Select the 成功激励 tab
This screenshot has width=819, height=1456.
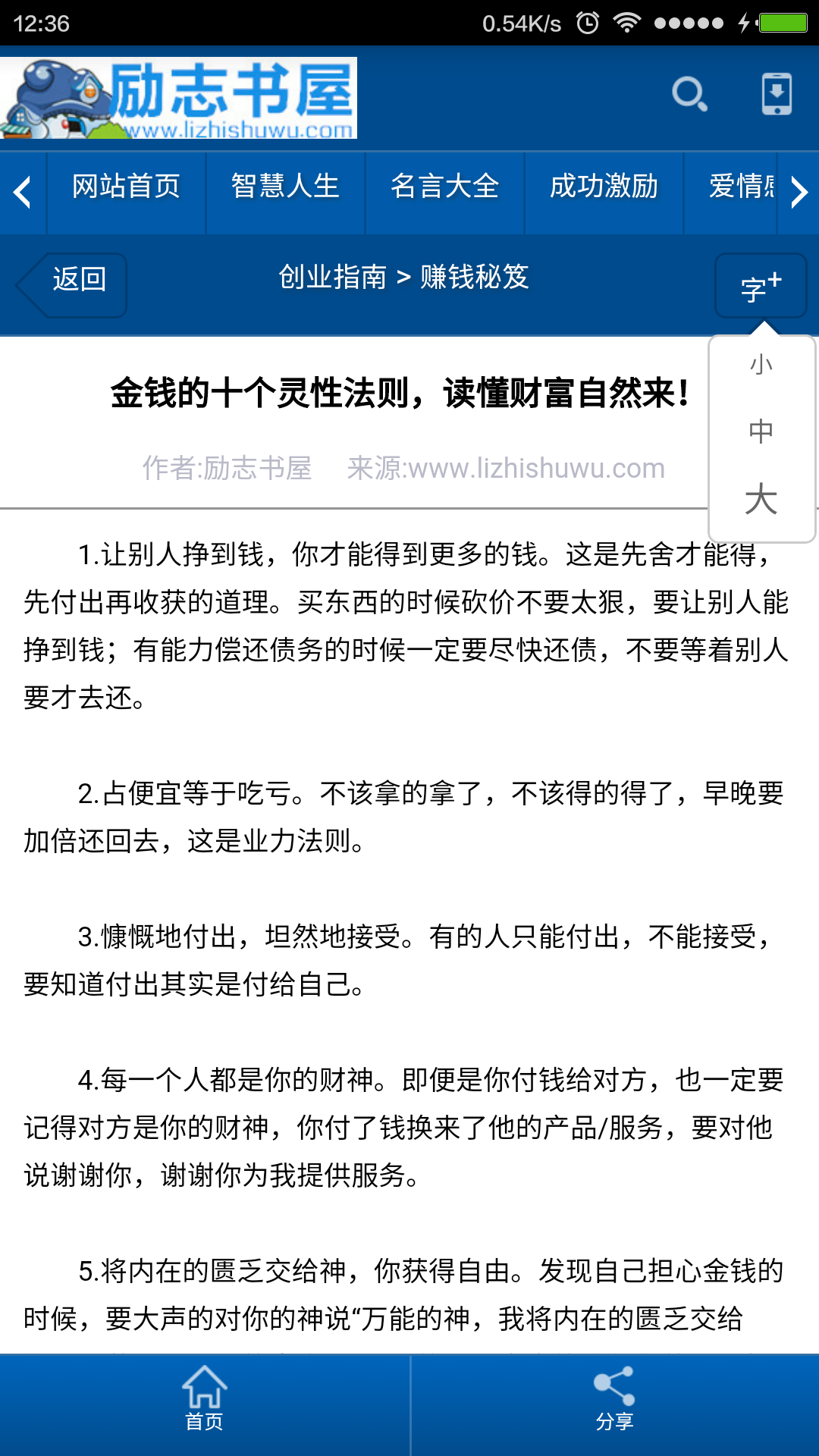pos(604,187)
